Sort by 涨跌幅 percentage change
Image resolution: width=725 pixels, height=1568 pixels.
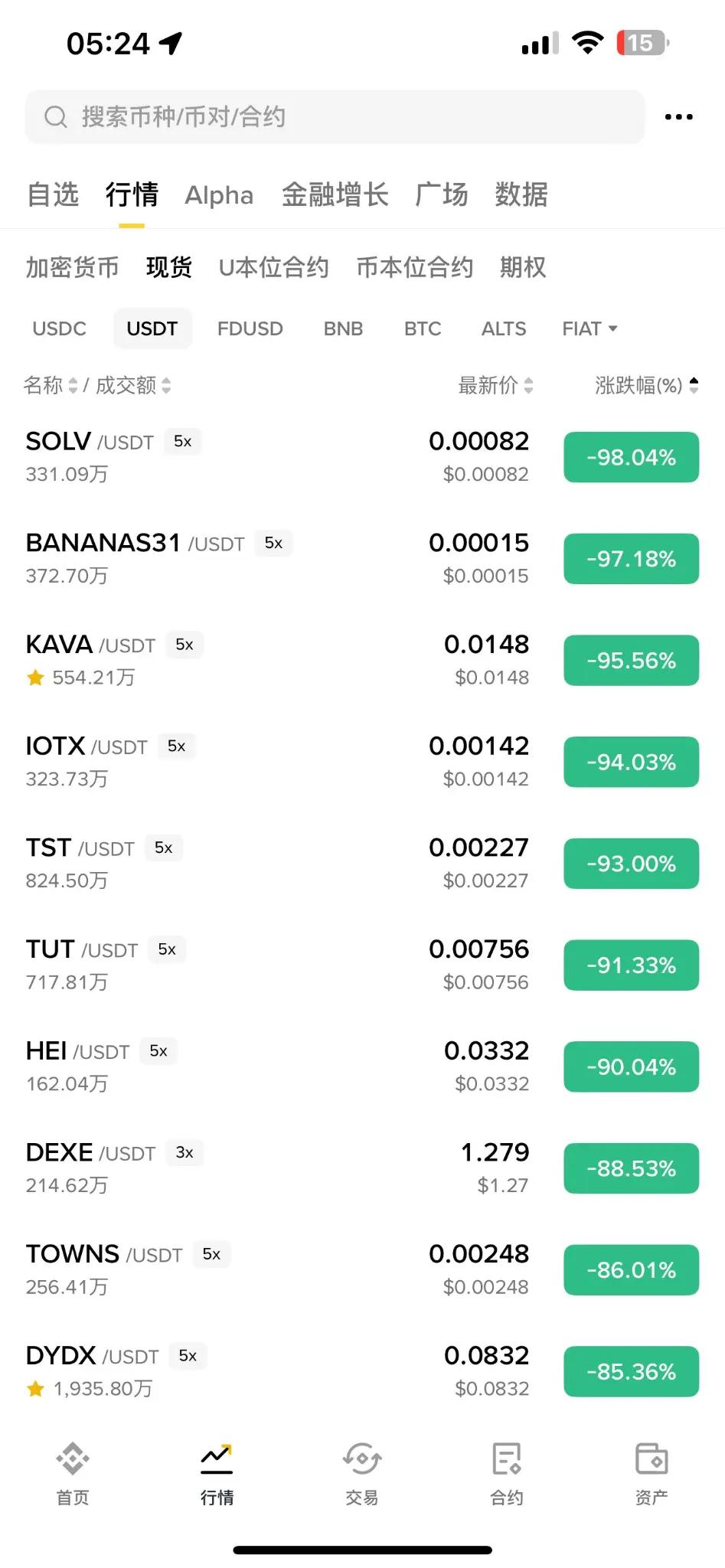click(x=646, y=385)
